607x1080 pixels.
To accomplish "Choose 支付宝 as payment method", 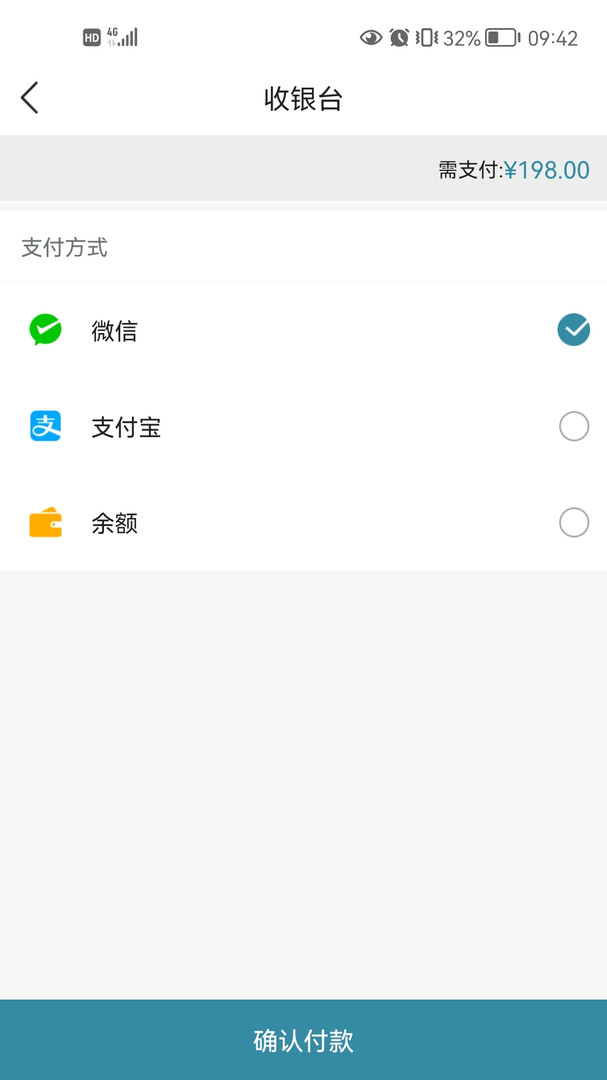I will coord(573,427).
